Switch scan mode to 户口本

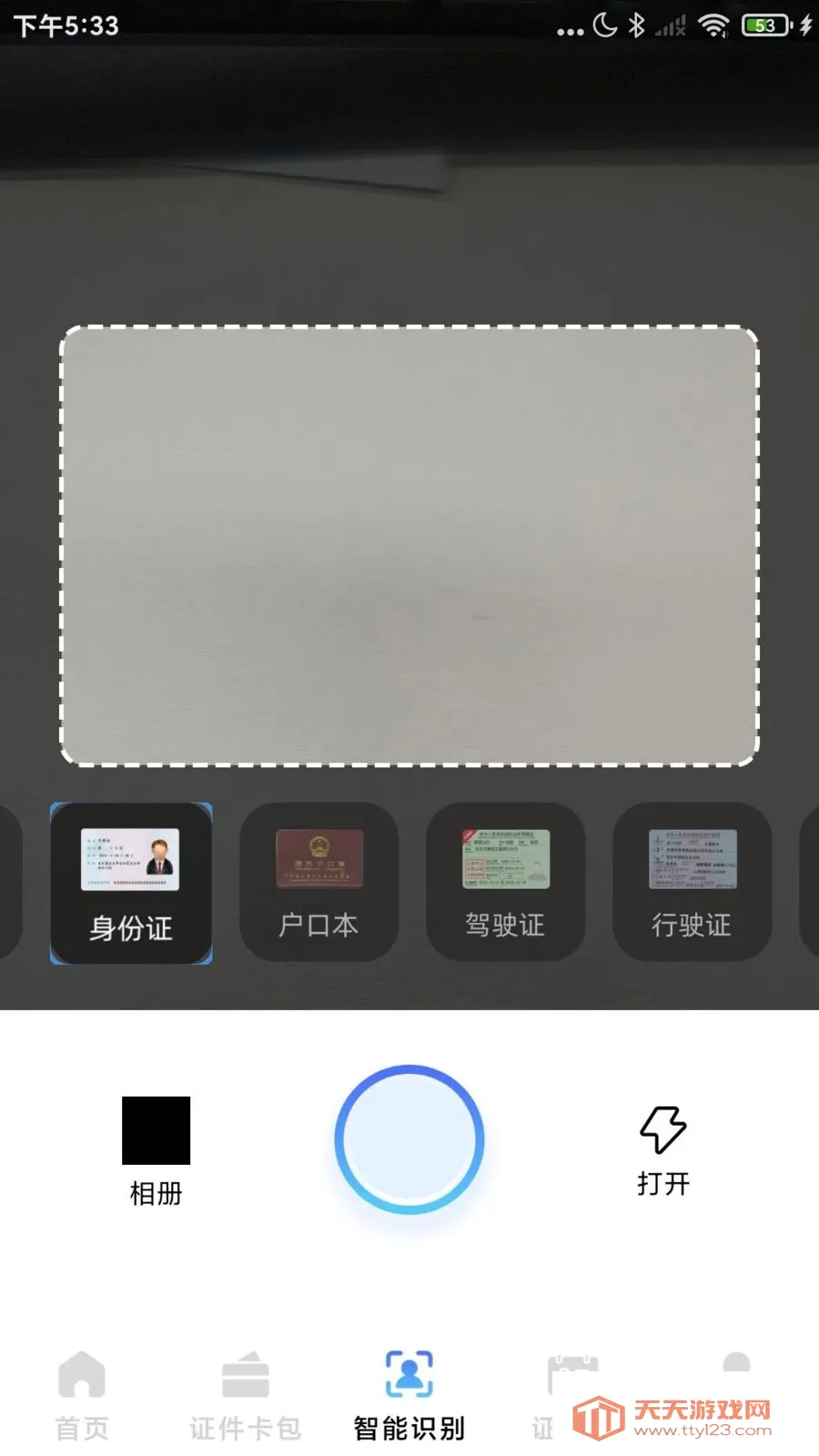click(317, 881)
